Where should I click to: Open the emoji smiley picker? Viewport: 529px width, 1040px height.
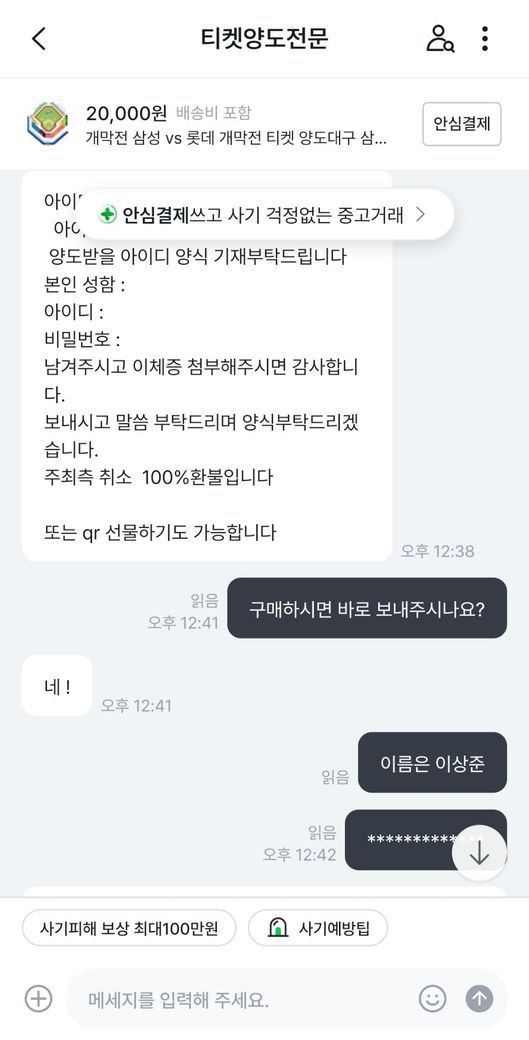[x=432, y=998]
